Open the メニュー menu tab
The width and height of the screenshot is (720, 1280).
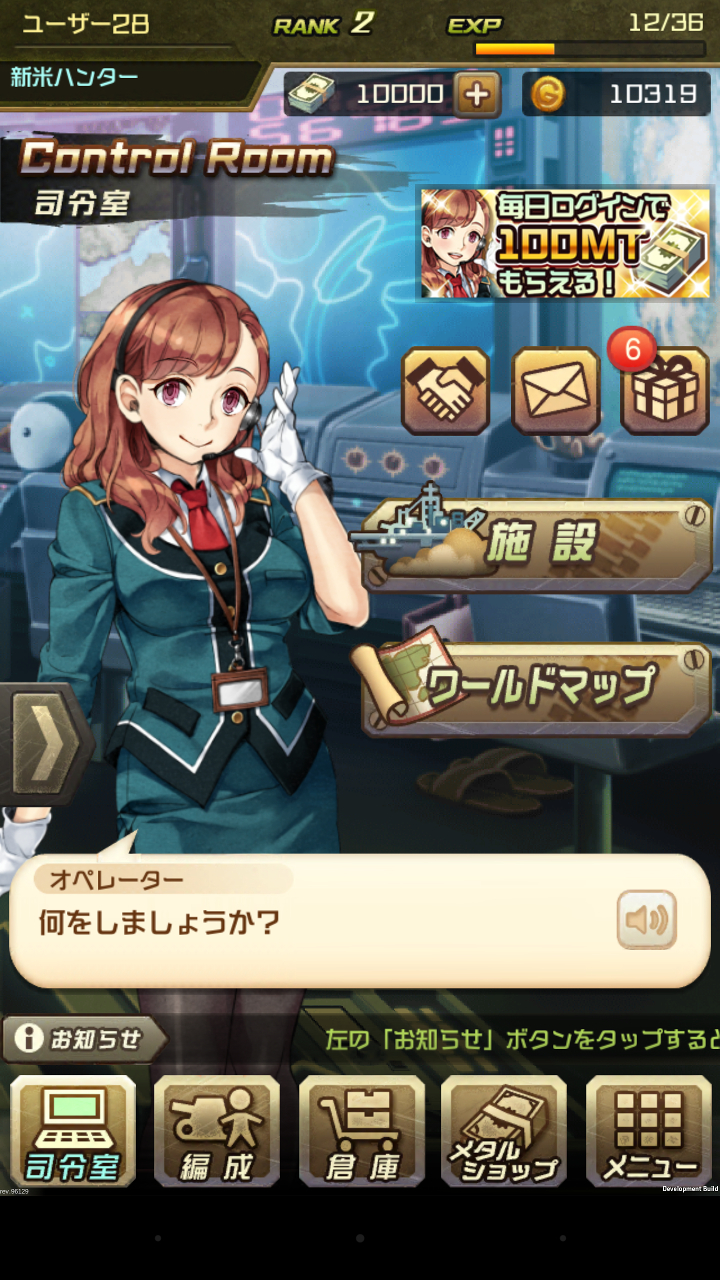point(648,1131)
